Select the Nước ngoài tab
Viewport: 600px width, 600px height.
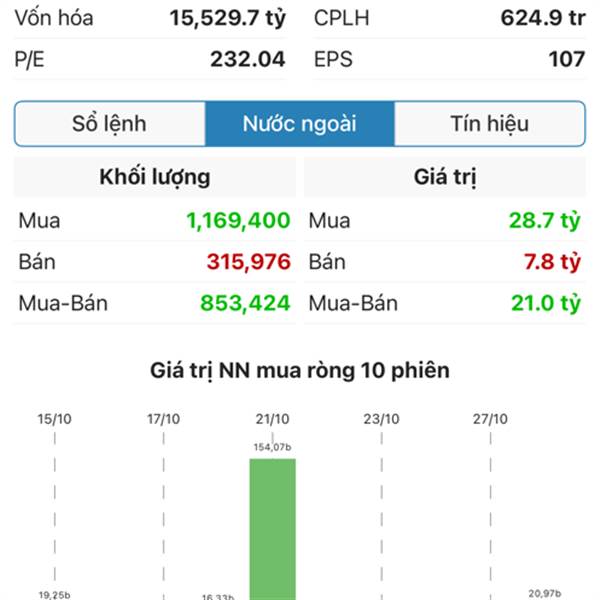pos(300,125)
